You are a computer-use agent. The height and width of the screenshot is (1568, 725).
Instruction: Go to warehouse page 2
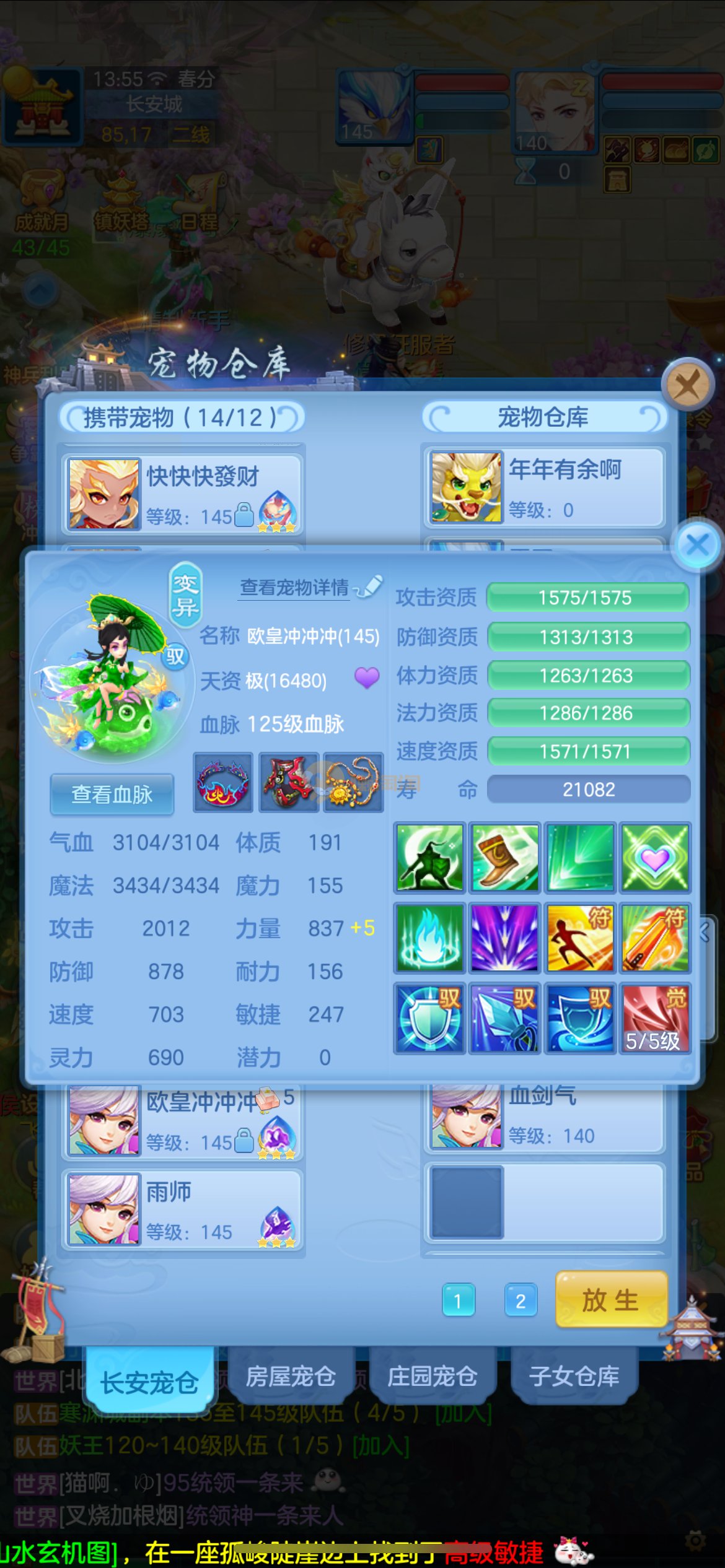pyautogui.click(x=520, y=1300)
